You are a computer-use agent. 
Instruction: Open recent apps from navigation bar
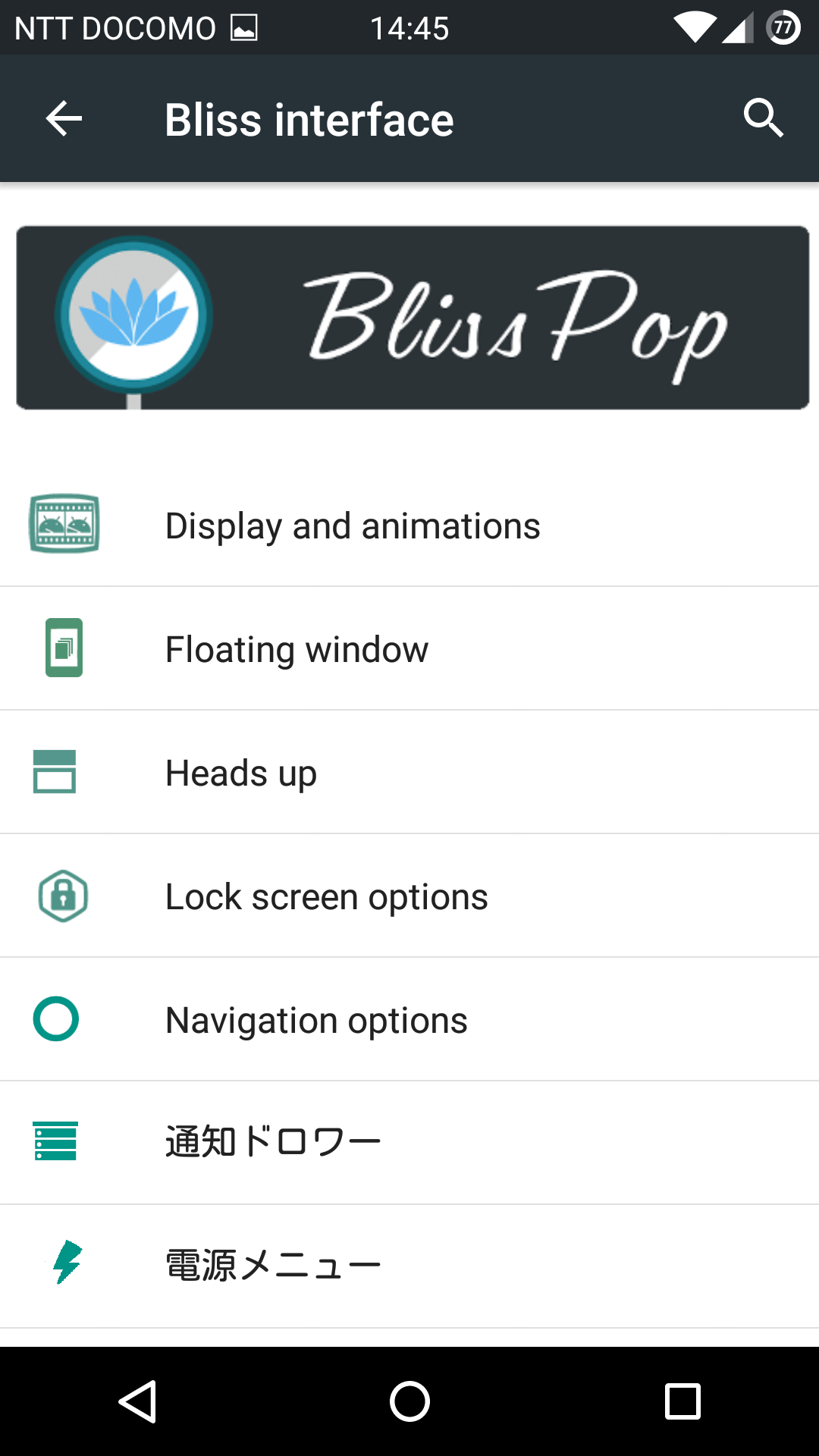pyautogui.click(x=682, y=1401)
